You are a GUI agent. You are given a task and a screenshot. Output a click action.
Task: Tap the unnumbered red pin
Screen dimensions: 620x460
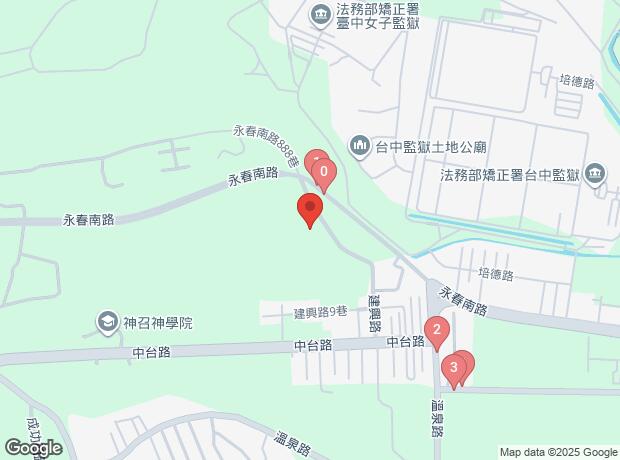click(309, 211)
